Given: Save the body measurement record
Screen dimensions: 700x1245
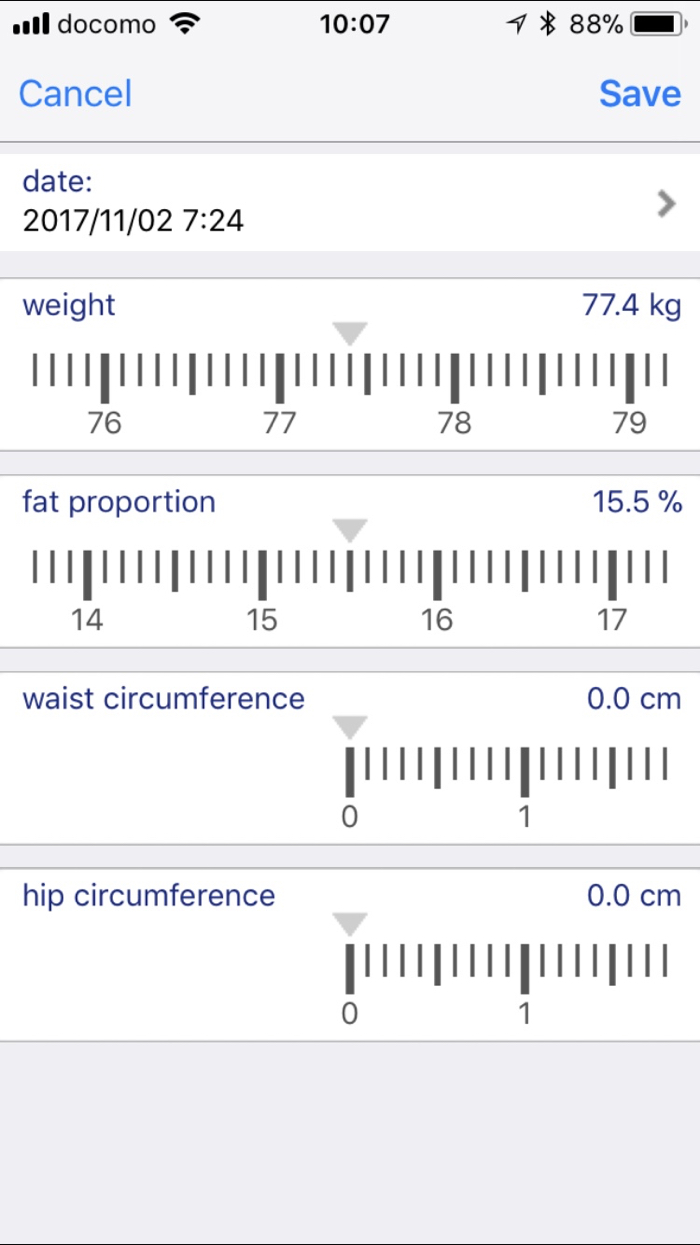Looking at the screenshot, I should (x=640, y=94).
